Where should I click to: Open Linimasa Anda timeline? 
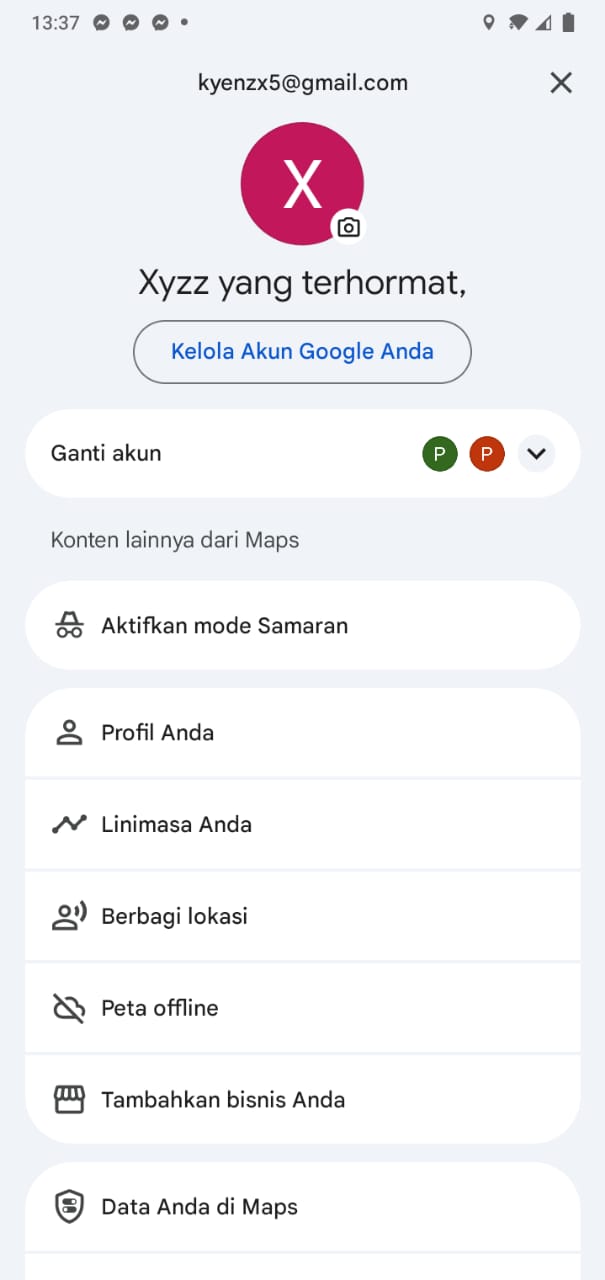coord(302,825)
